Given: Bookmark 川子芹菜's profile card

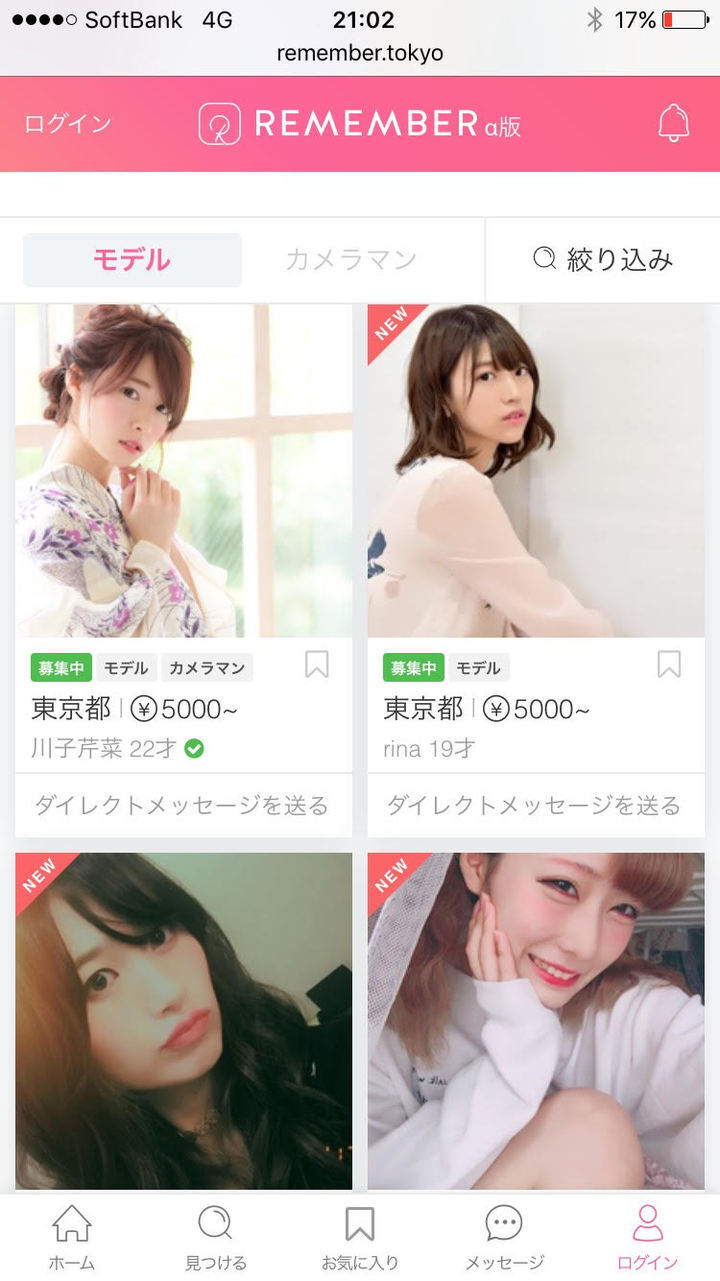Looking at the screenshot, I should pyautogui.click(x=315, y=667).
